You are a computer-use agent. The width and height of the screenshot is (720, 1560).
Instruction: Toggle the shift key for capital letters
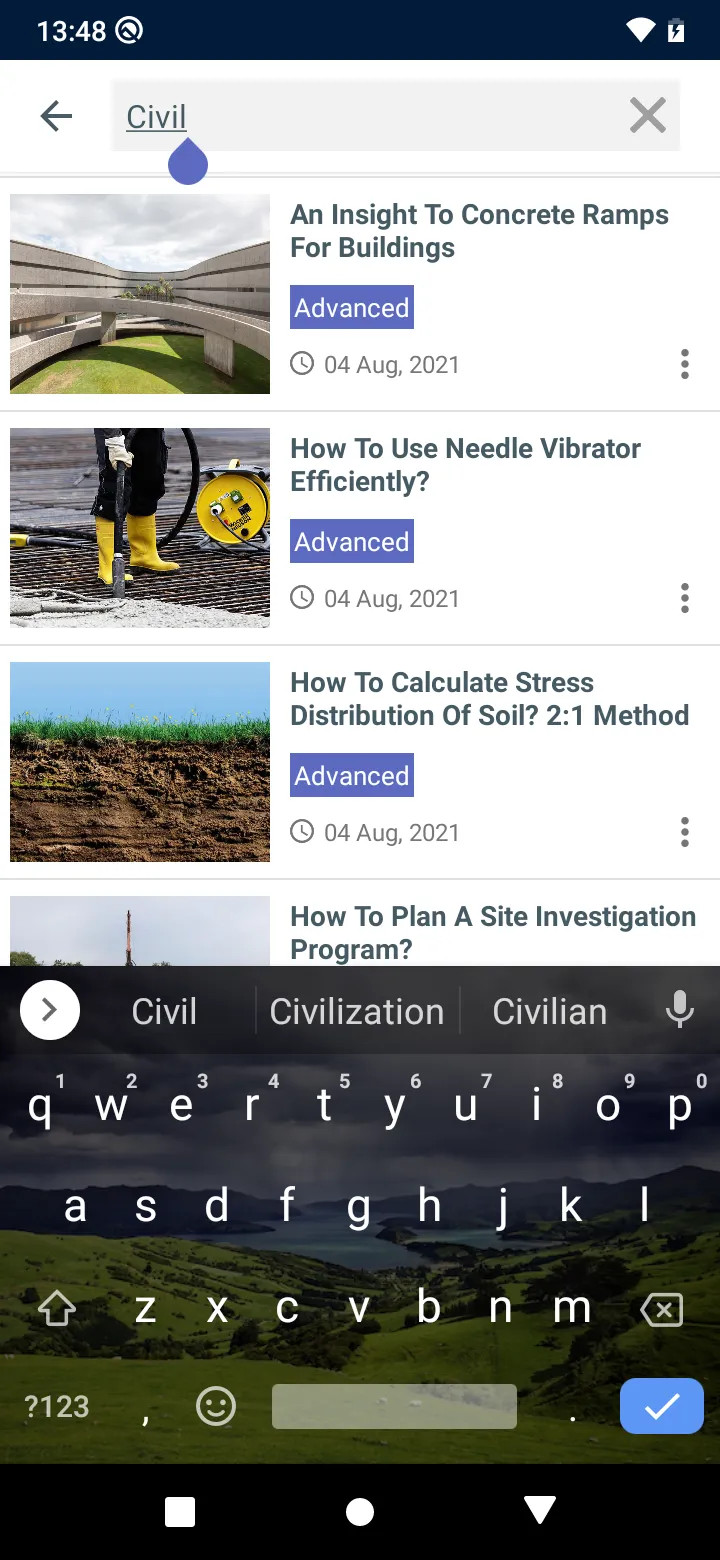pos(57,1308)
